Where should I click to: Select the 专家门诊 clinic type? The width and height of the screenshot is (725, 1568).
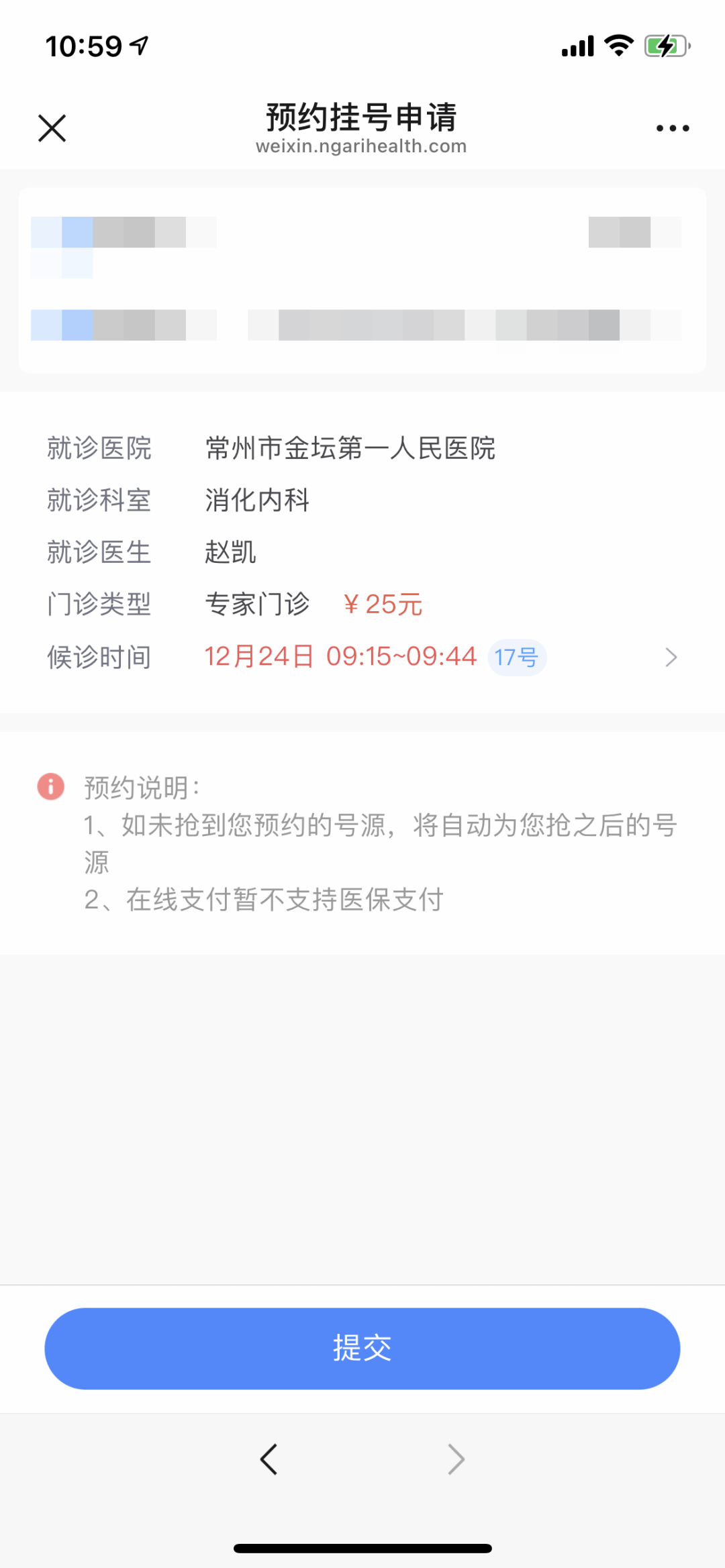click(x=257, y=605)
